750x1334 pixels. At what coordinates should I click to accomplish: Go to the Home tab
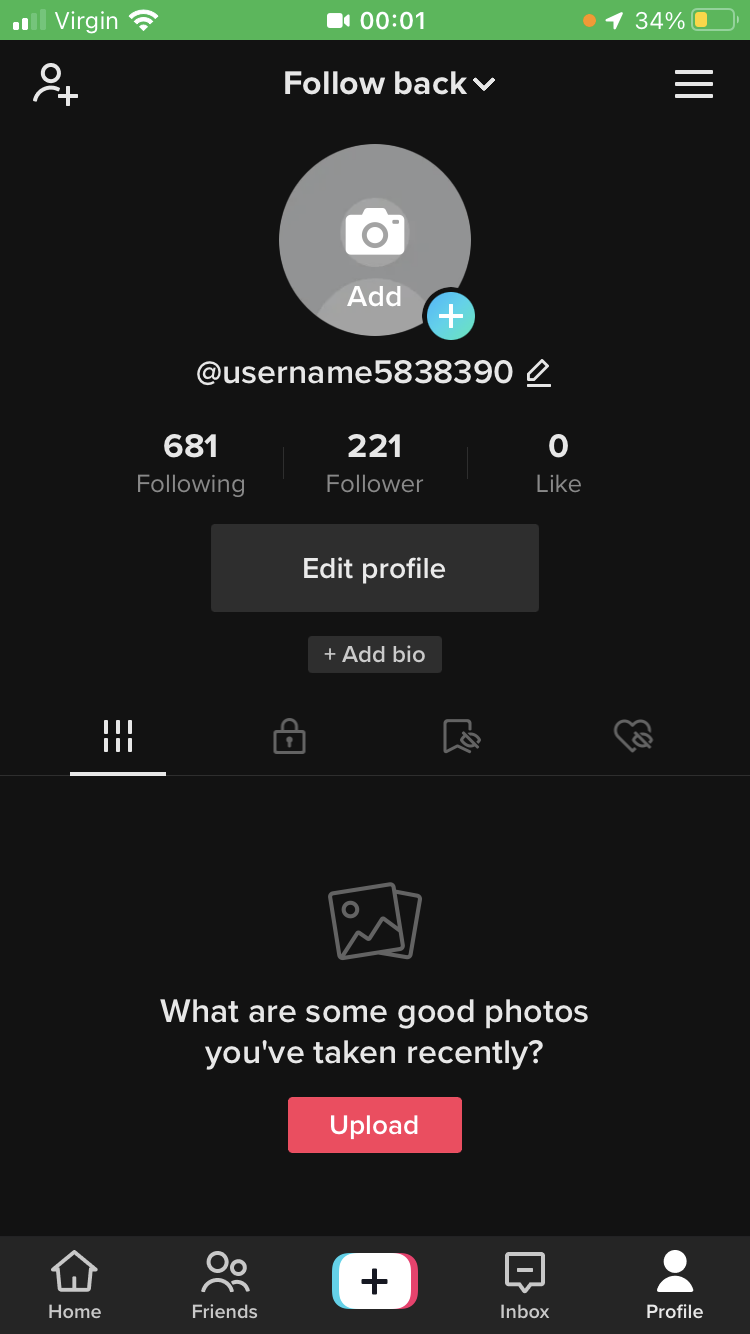[x=75, y=1285]
